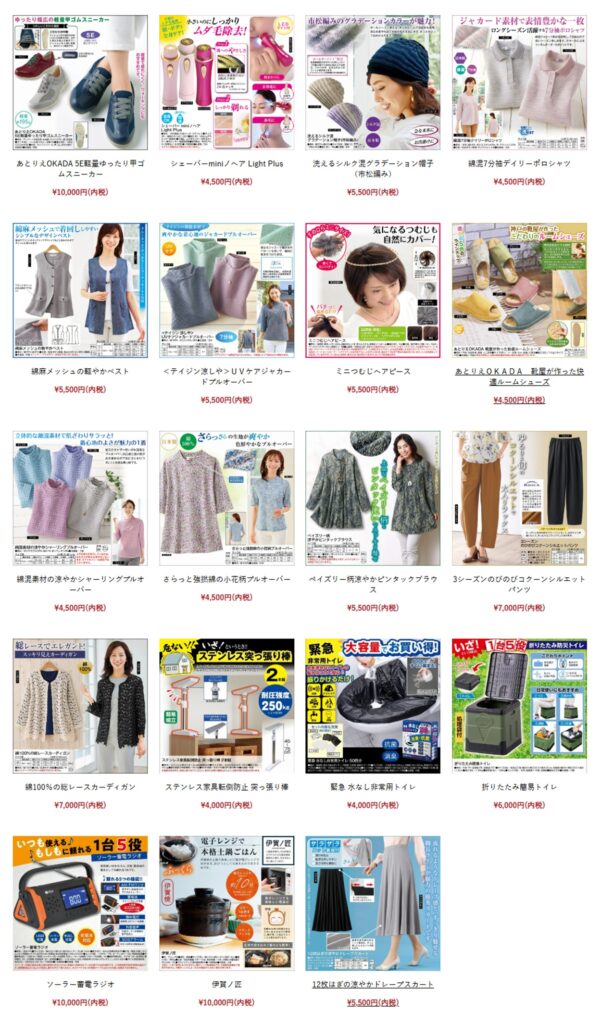The width and height of the screenshot is (601, 1024).
Task: Open the 綿100%の総レースカーディガン product
Action: pos(80,706)
